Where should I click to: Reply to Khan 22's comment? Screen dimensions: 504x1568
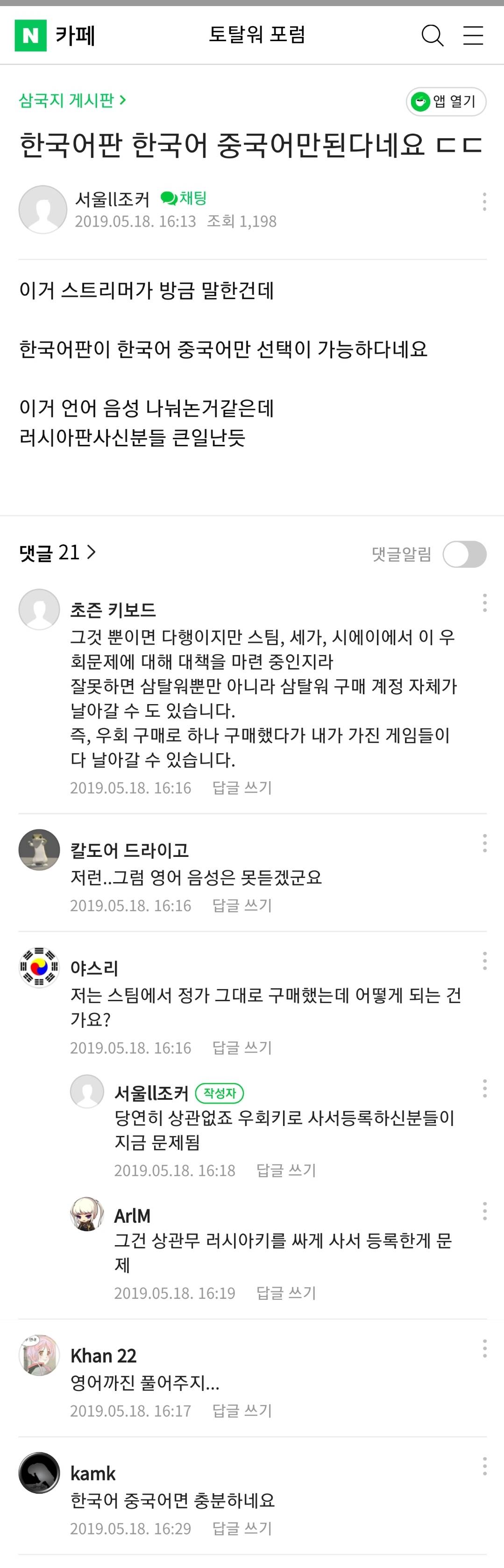pos(241,1411)
